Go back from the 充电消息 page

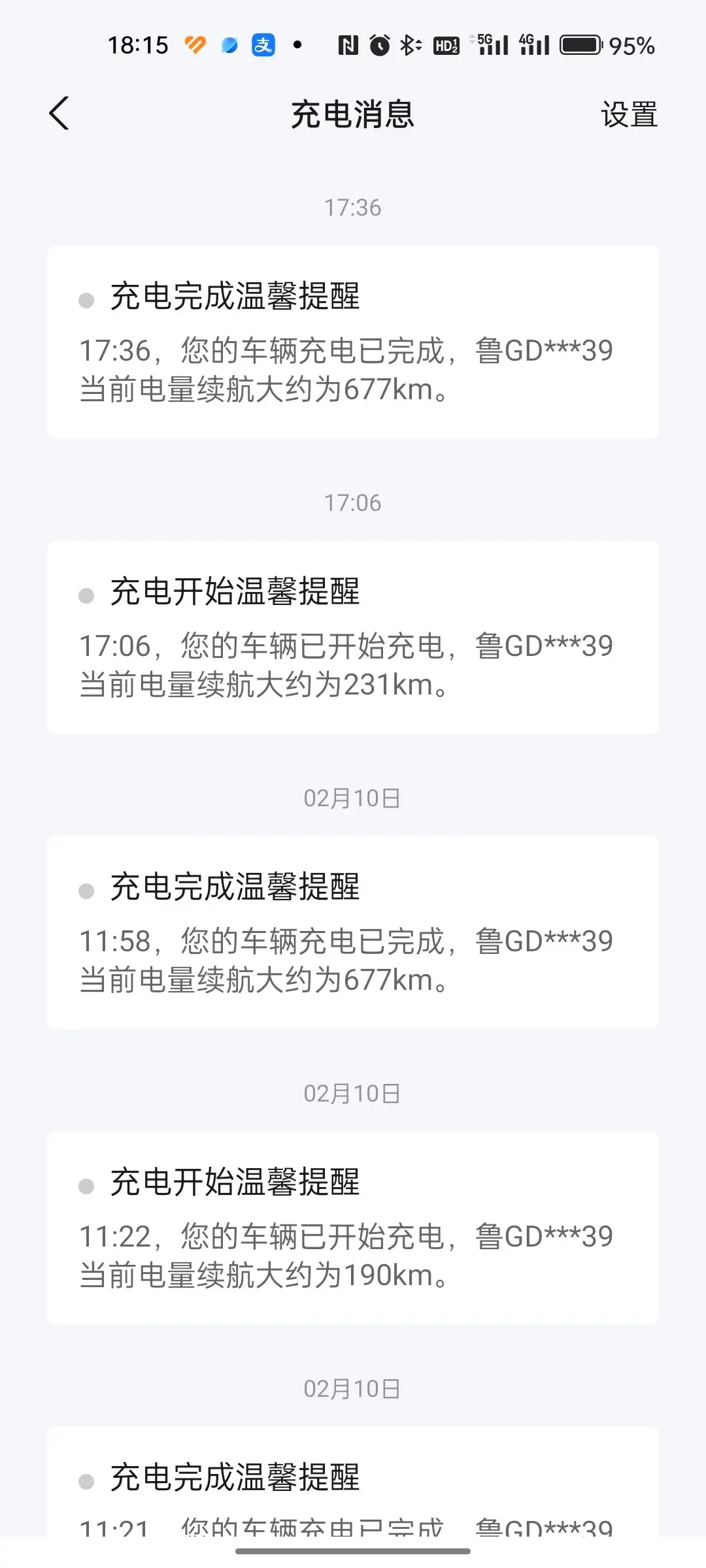tap(59, 114)
